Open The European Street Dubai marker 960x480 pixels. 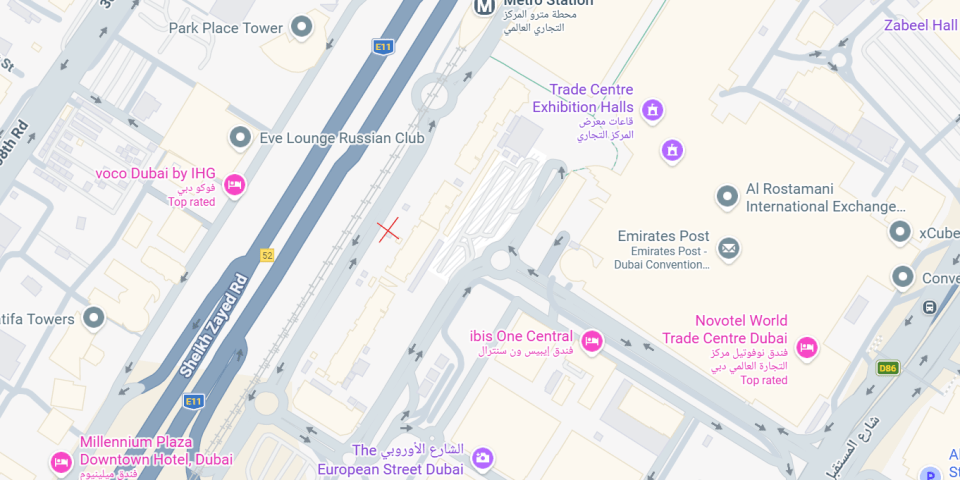(x=483, y=458)
